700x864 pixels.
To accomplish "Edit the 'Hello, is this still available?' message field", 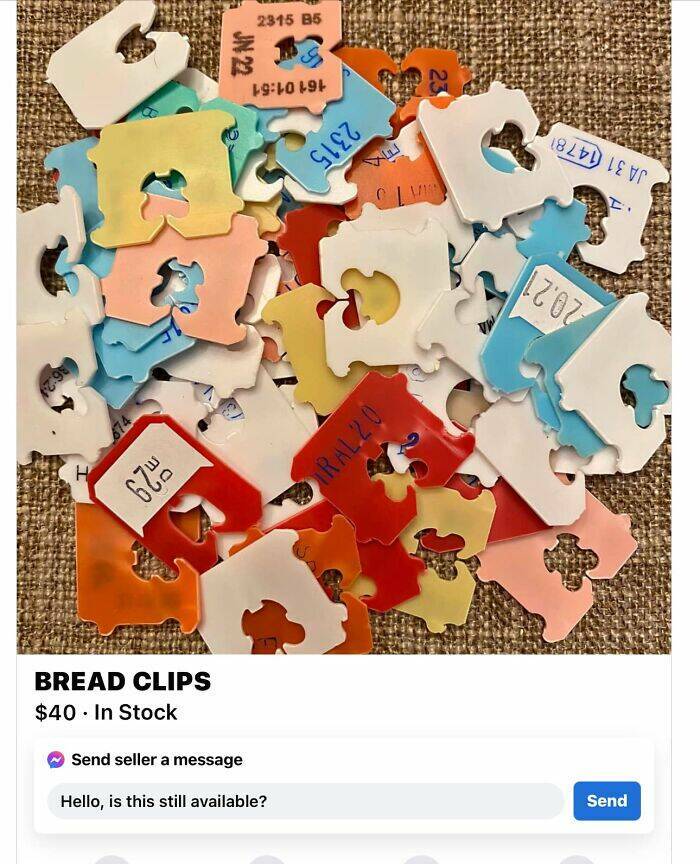I will click(305, 801).
